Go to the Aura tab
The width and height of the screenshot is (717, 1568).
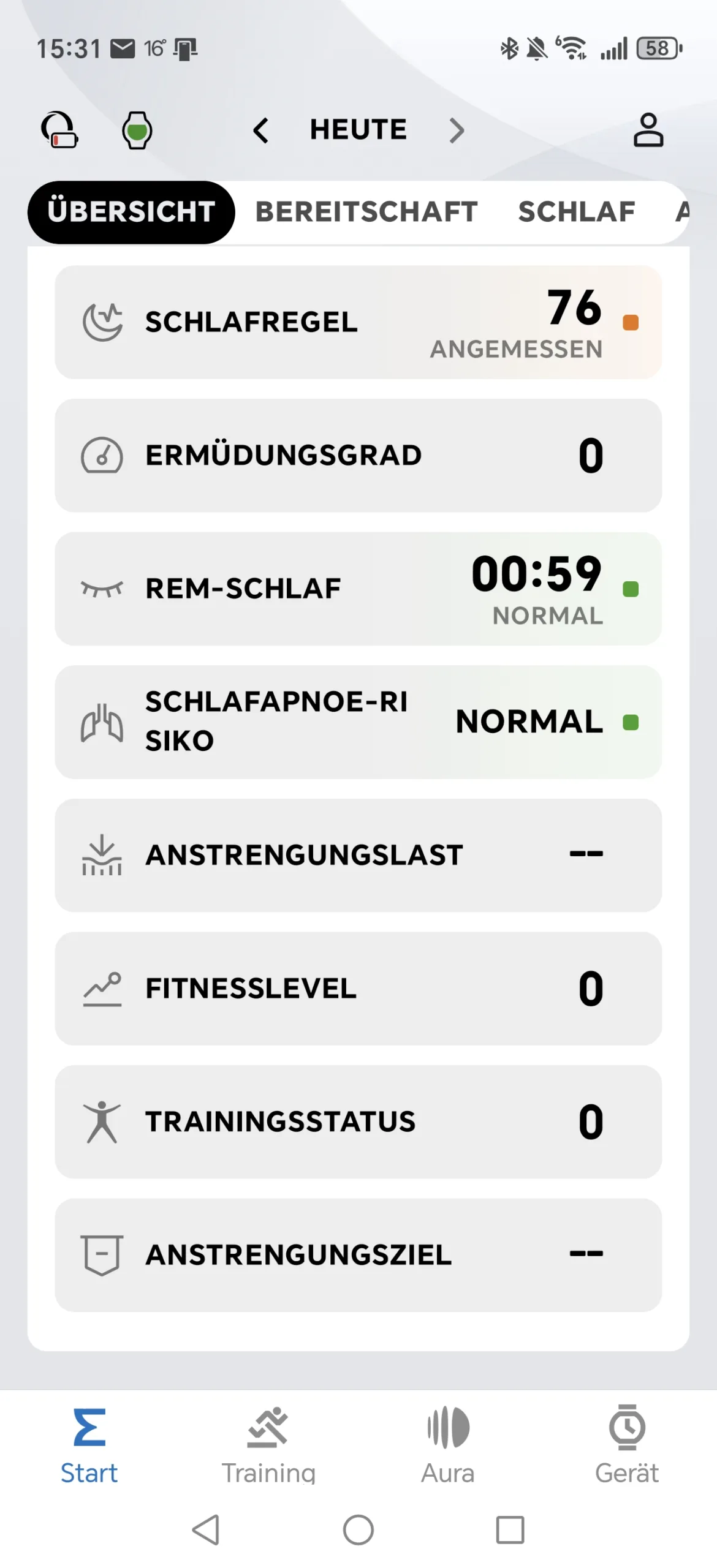click(448, 1444)
